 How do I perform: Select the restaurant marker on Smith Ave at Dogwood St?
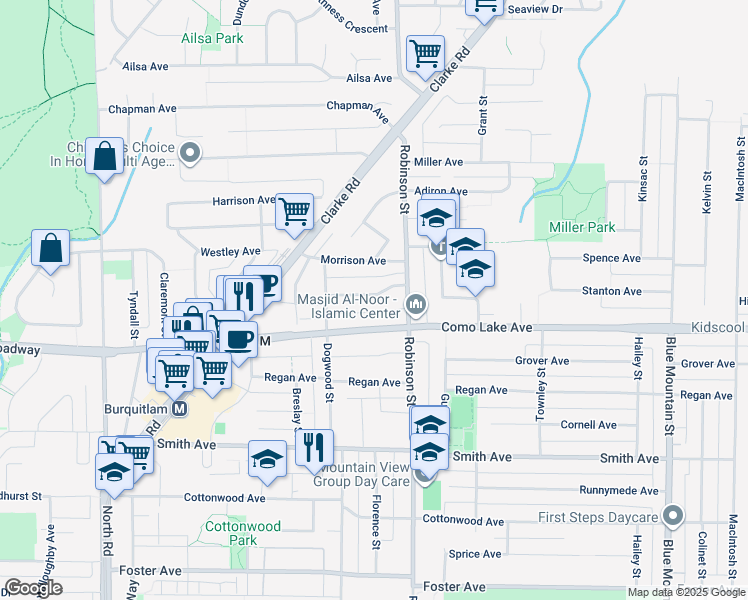[x=315, y=448]
